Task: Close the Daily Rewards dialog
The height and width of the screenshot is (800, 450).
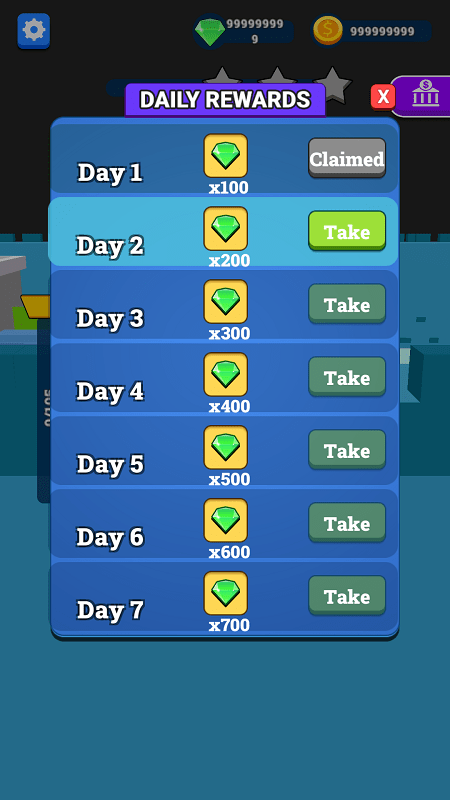Action: coord(383,97)
